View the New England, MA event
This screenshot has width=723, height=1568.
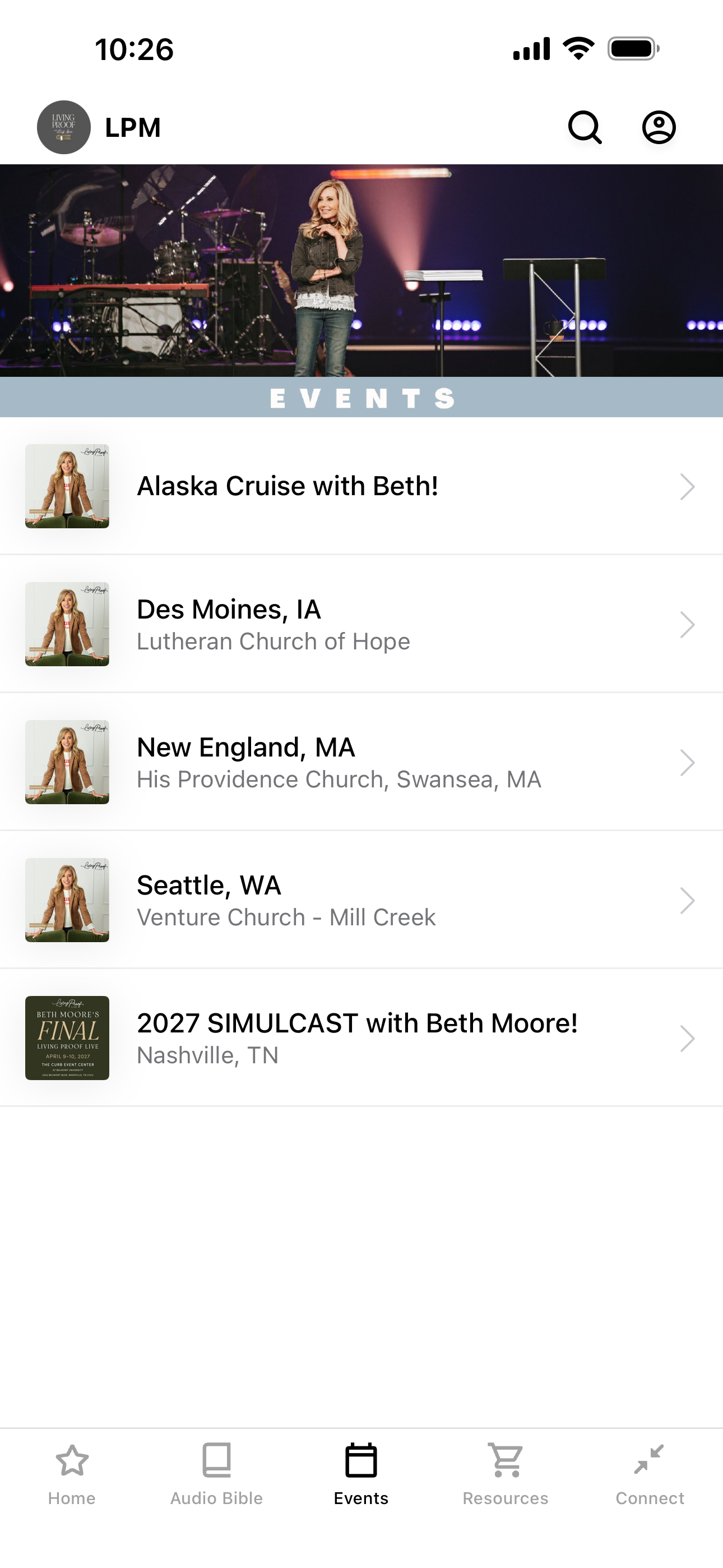coord(361,762)
